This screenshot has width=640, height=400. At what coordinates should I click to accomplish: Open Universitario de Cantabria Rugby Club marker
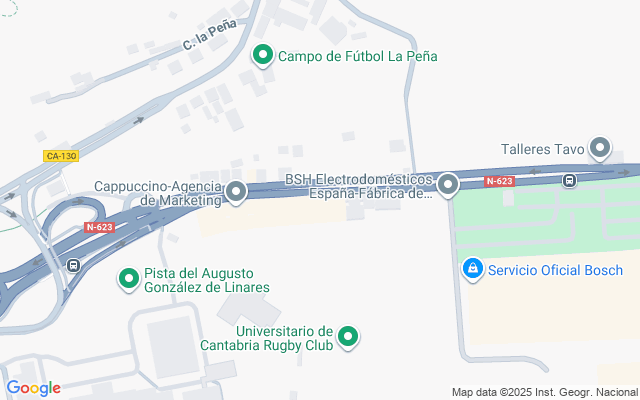[x=348, y=337]
